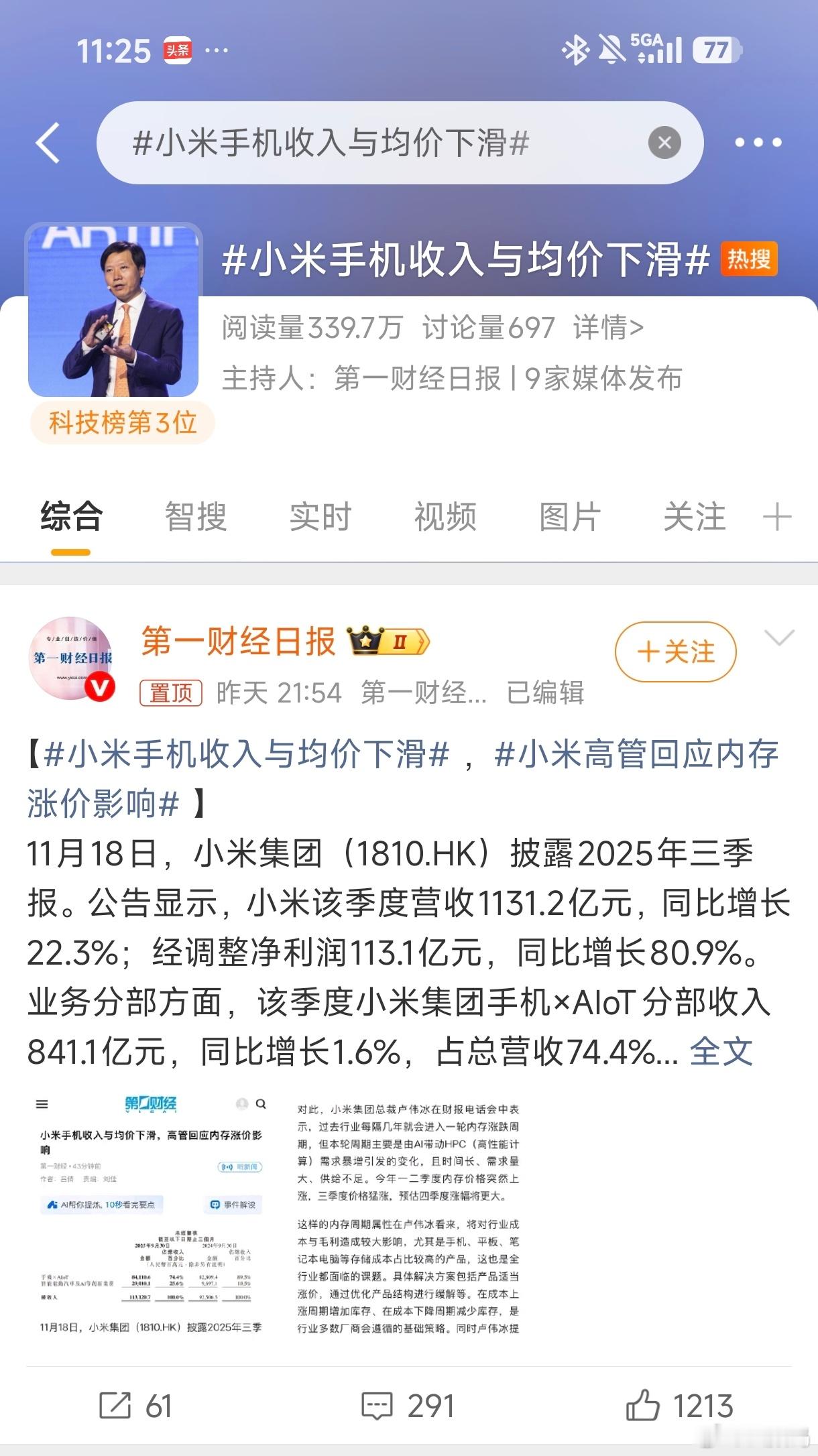
Task: Switch to the 视频 tab
Action: pos(445,516)
